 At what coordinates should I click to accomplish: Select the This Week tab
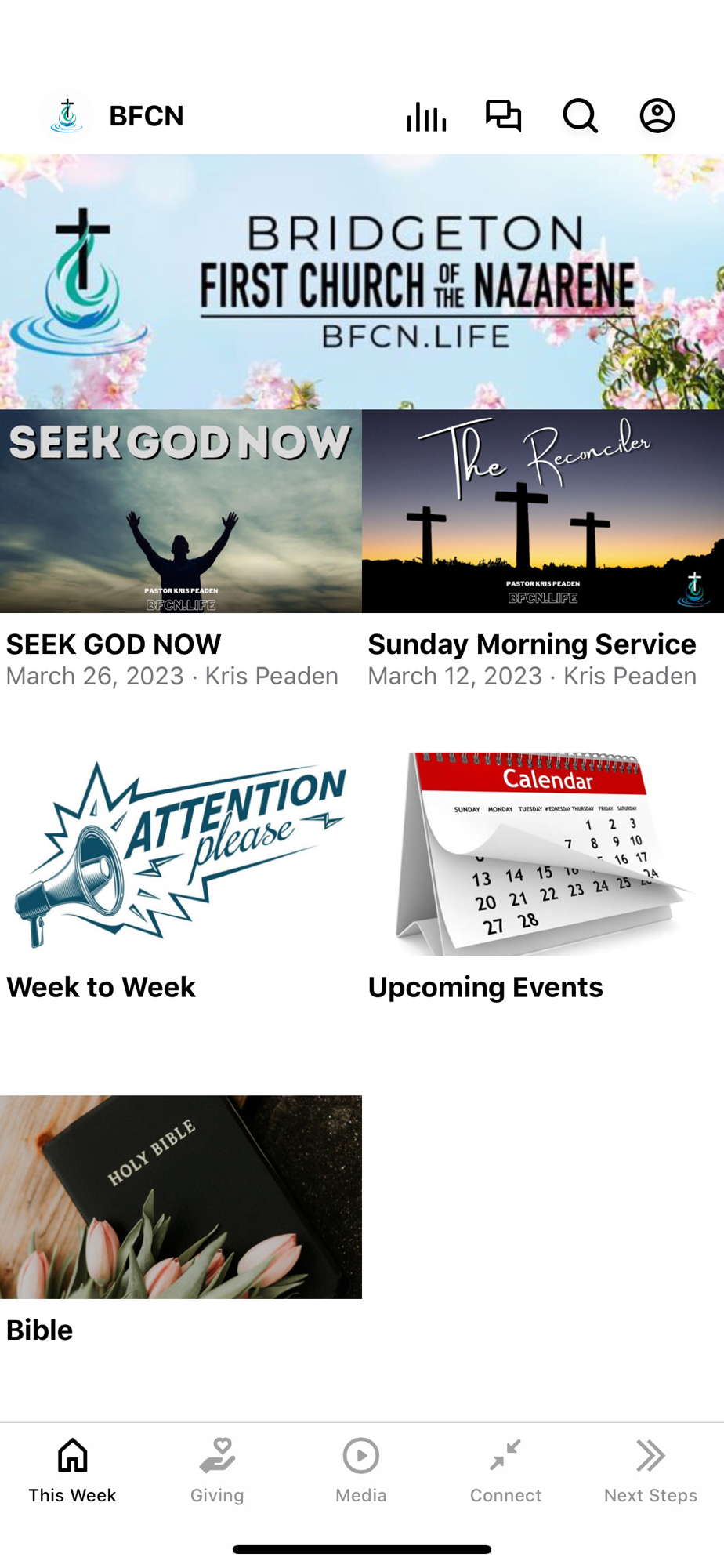[72, 1471]
